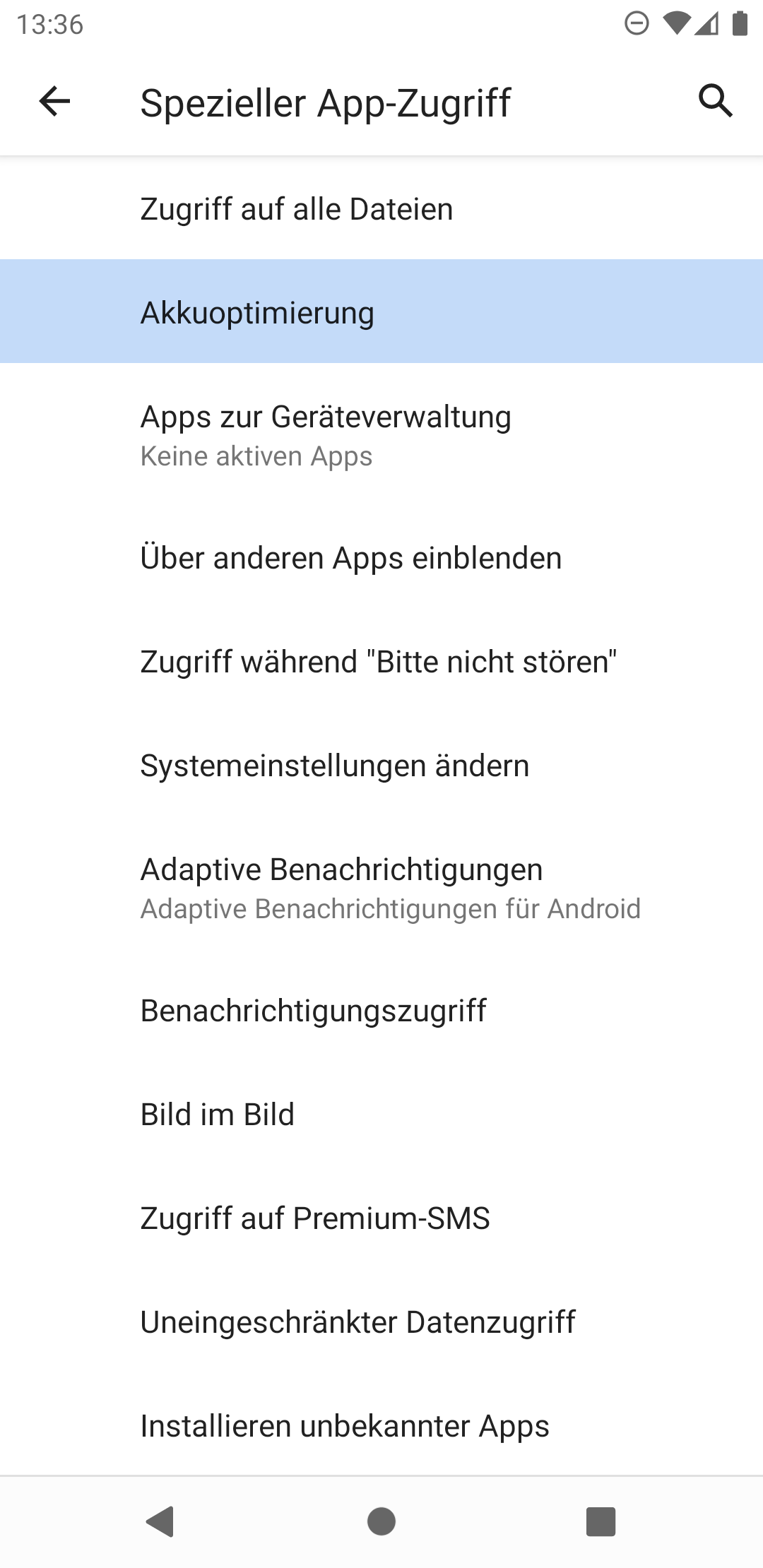This screenshot has width=763, height=1568.
Task: Select Bild im Bild
Action: [381, 1115]
